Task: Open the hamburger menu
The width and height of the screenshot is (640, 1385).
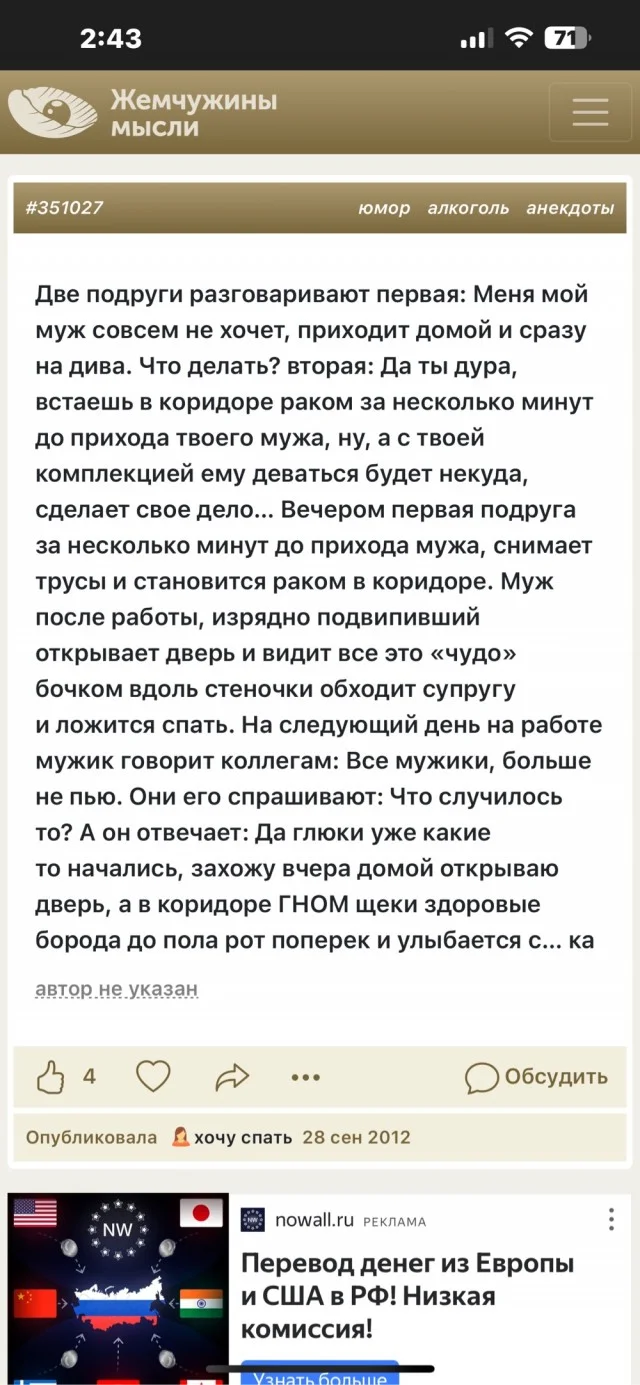Action: pyautogui.click(x=590, y=112)
